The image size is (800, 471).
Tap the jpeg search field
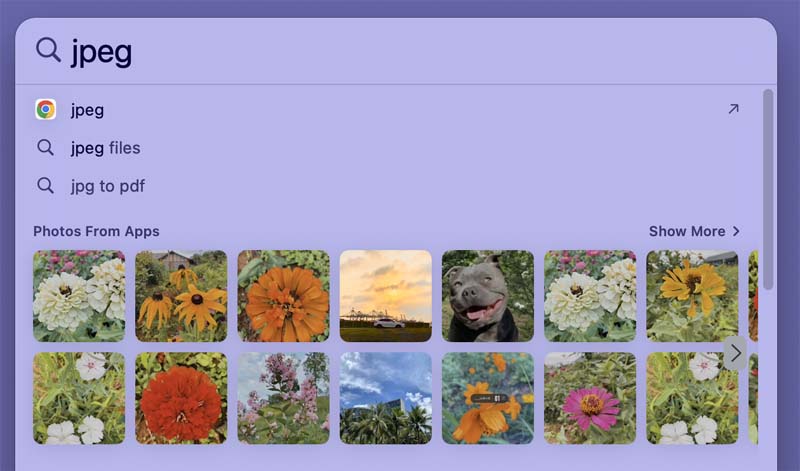(x=400, y=51)
